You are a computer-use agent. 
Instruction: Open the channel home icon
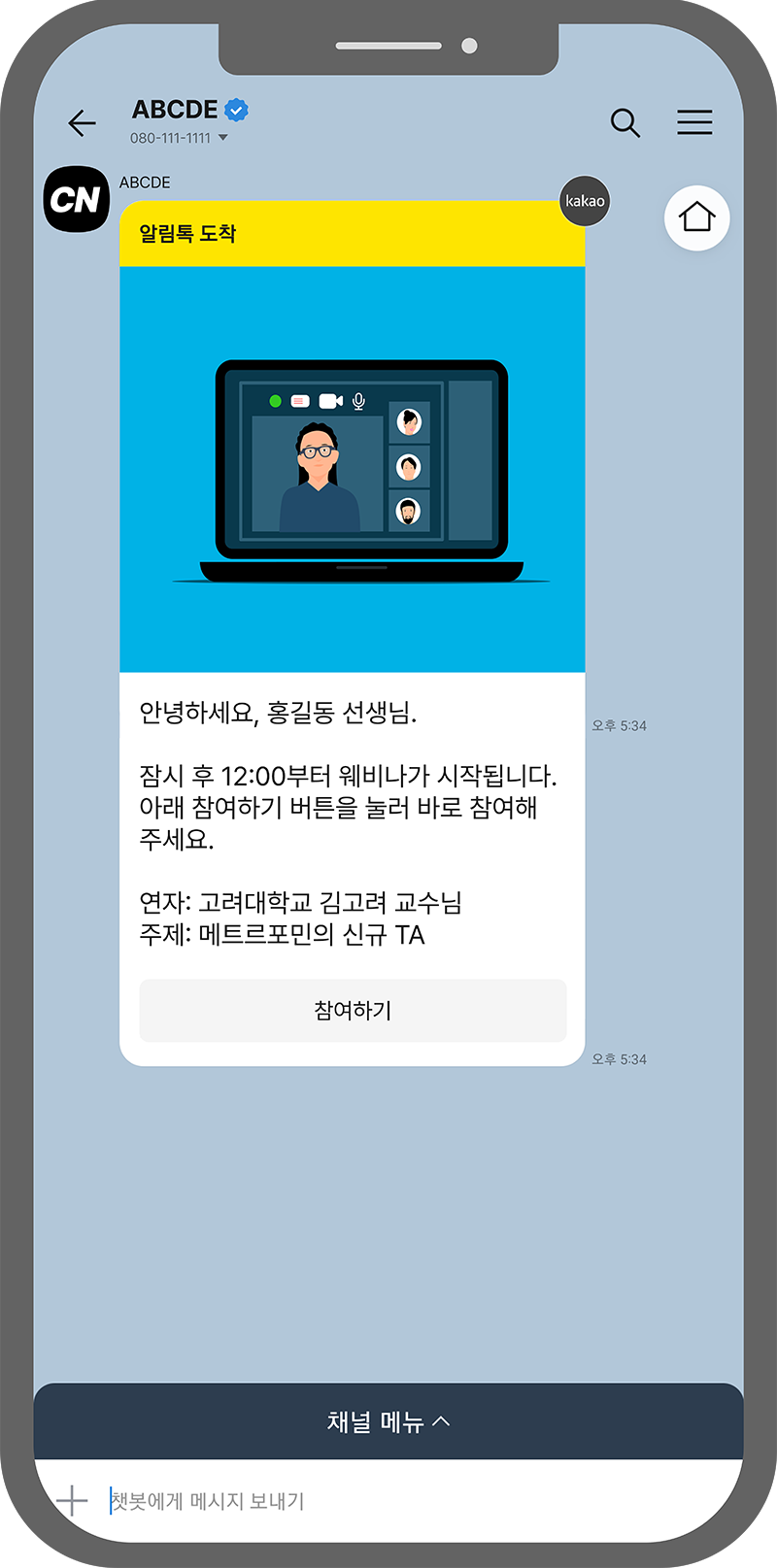pos(696,217)
